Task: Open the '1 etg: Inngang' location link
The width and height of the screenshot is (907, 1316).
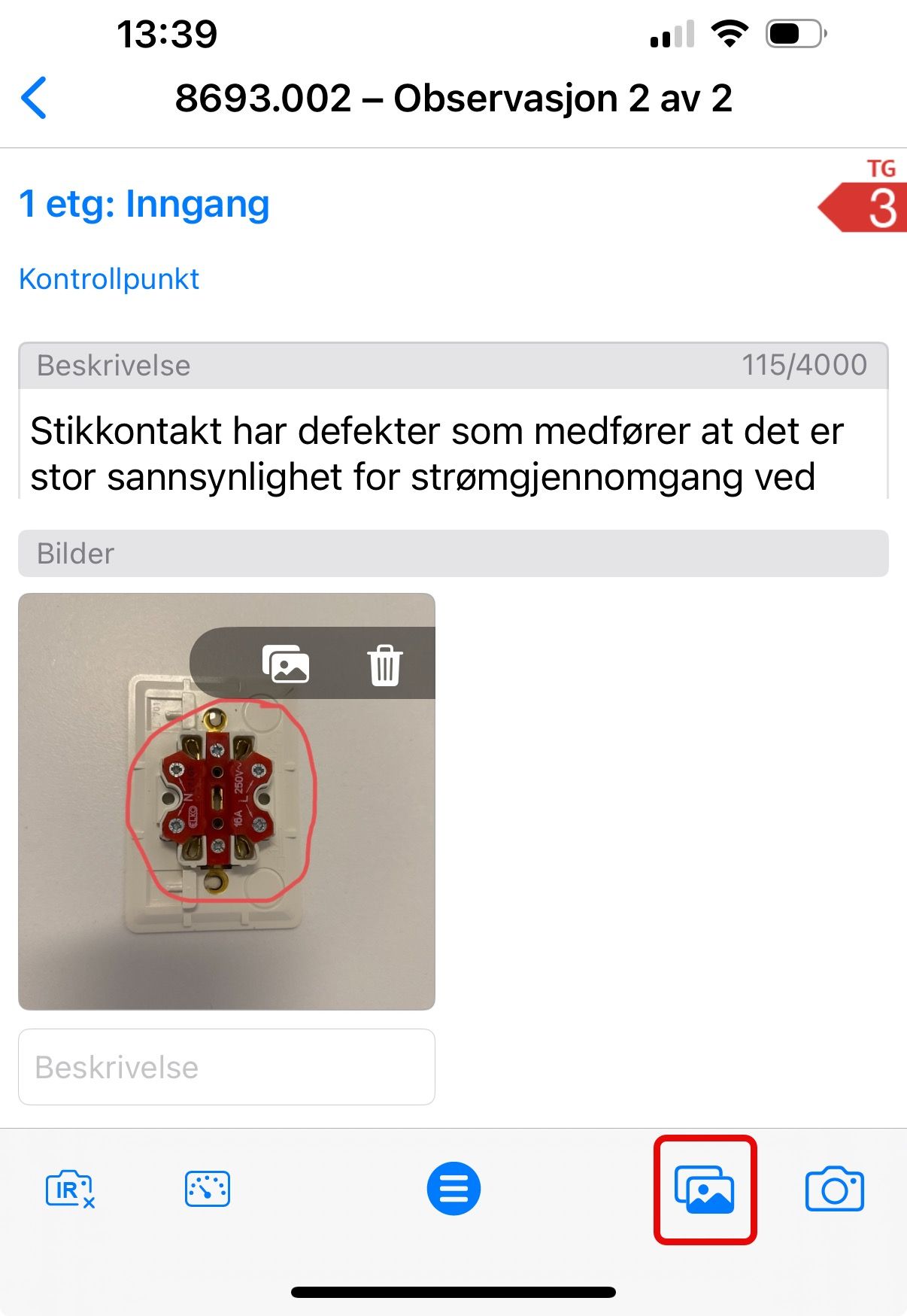Action: [x=144, y=205]
